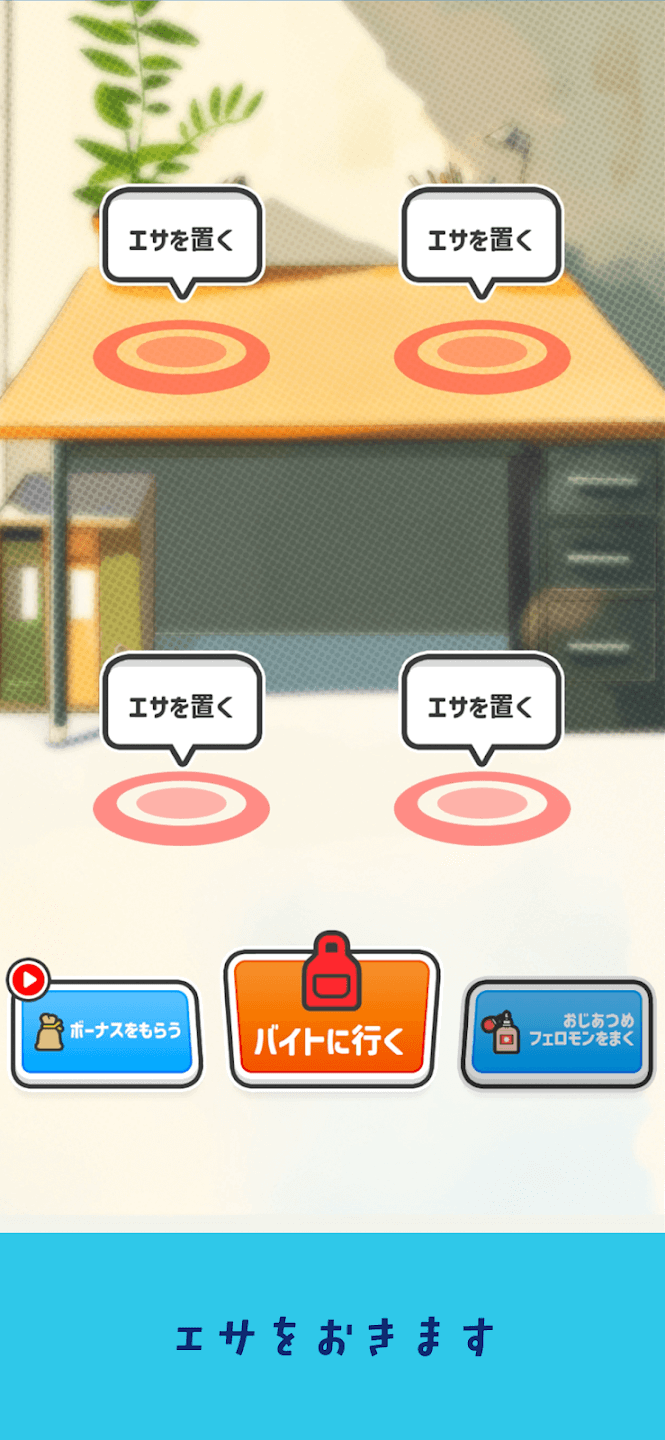This screenshot has height=1440, width=665.
Task: Claim the bonus with ボーナスをもらう
Action: pos(106,1032)
